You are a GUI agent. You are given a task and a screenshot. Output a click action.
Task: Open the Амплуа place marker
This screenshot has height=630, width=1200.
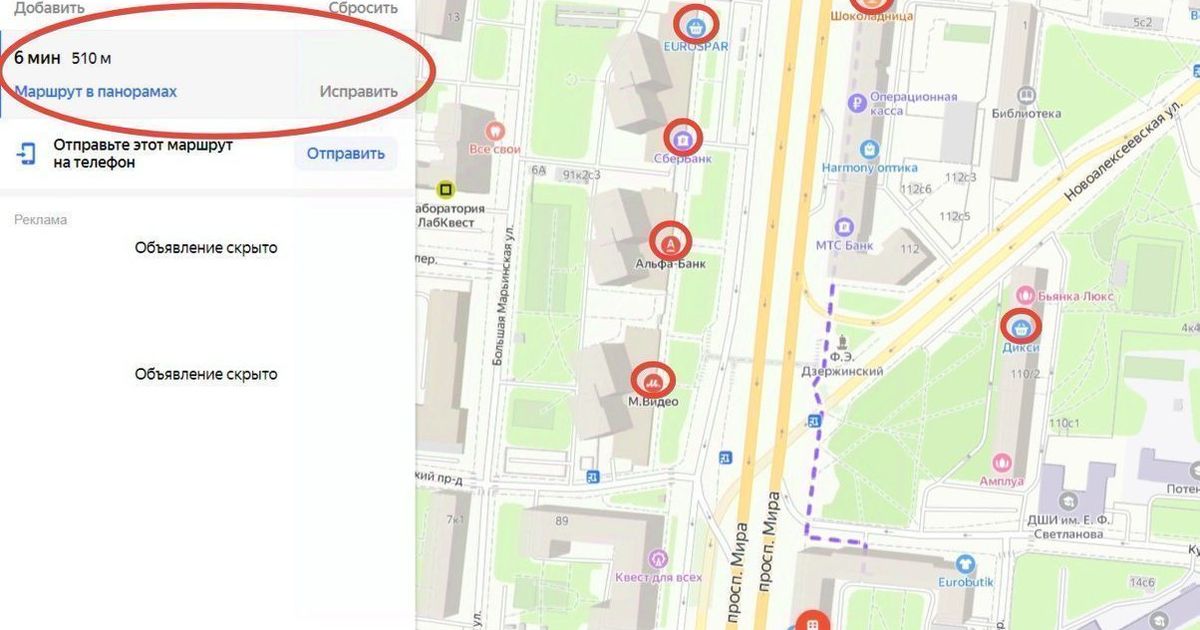1002,462
